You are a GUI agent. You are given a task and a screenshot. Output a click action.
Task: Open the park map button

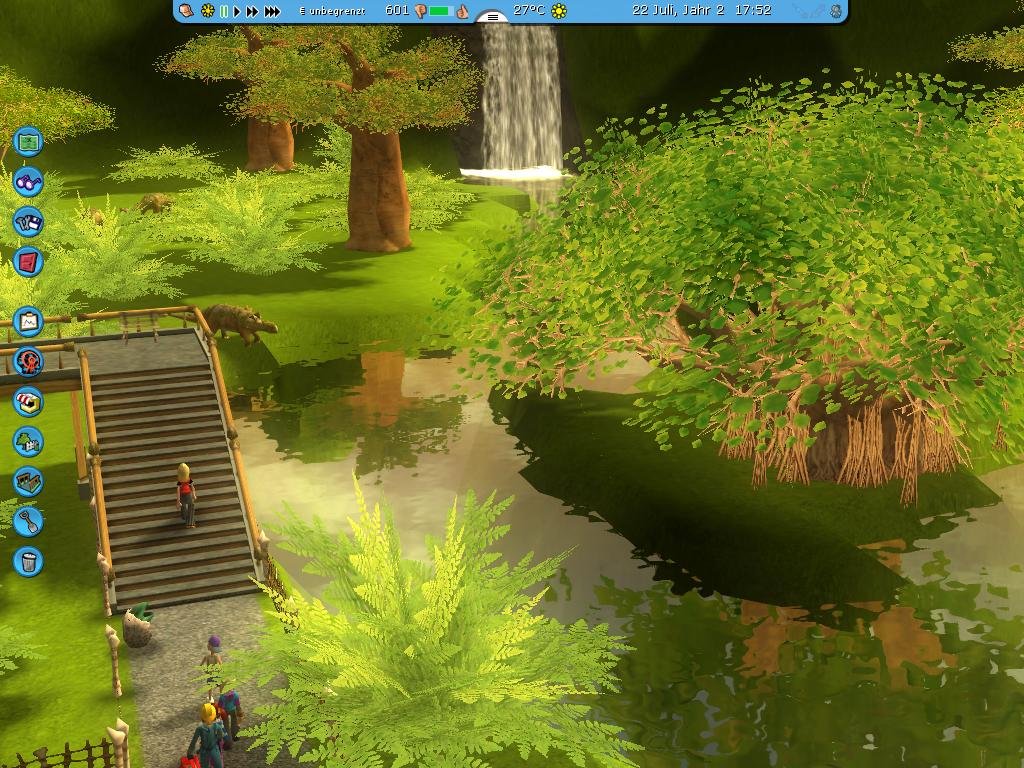(28, 142)
